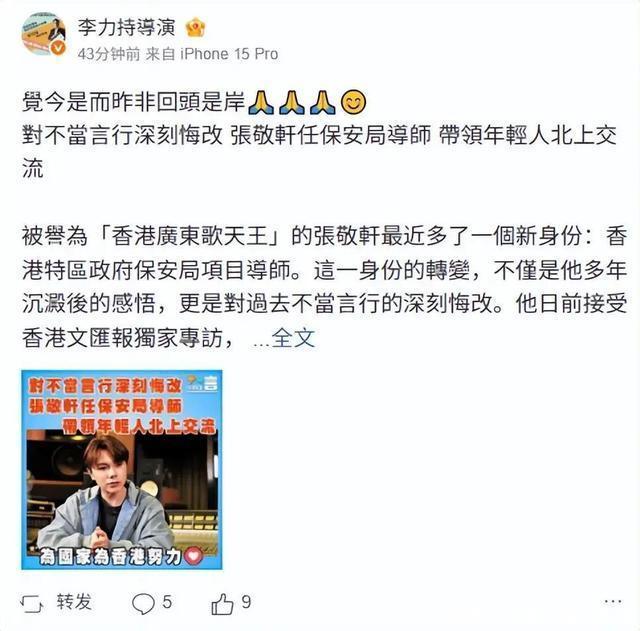Repost this post with 转发

[60, 603]
